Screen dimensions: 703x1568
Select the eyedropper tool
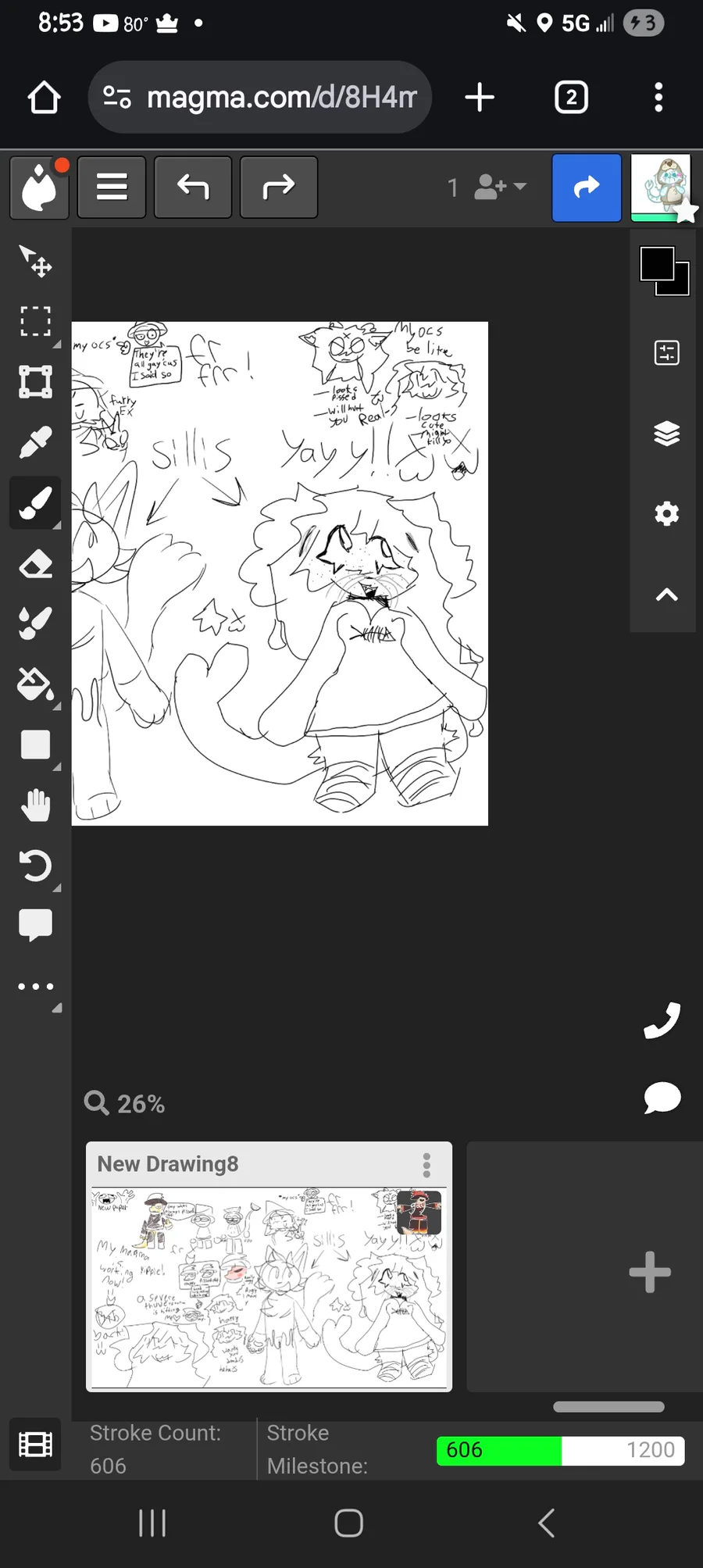coord(35,442)
